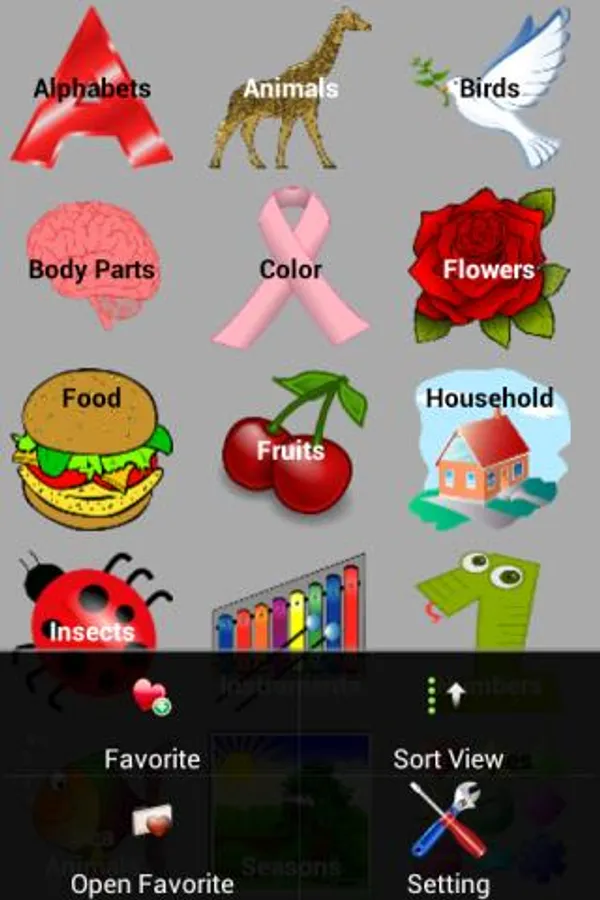600x900 pixels.
Task: Select the Birds category tile
Action: (x=489, y=90)
